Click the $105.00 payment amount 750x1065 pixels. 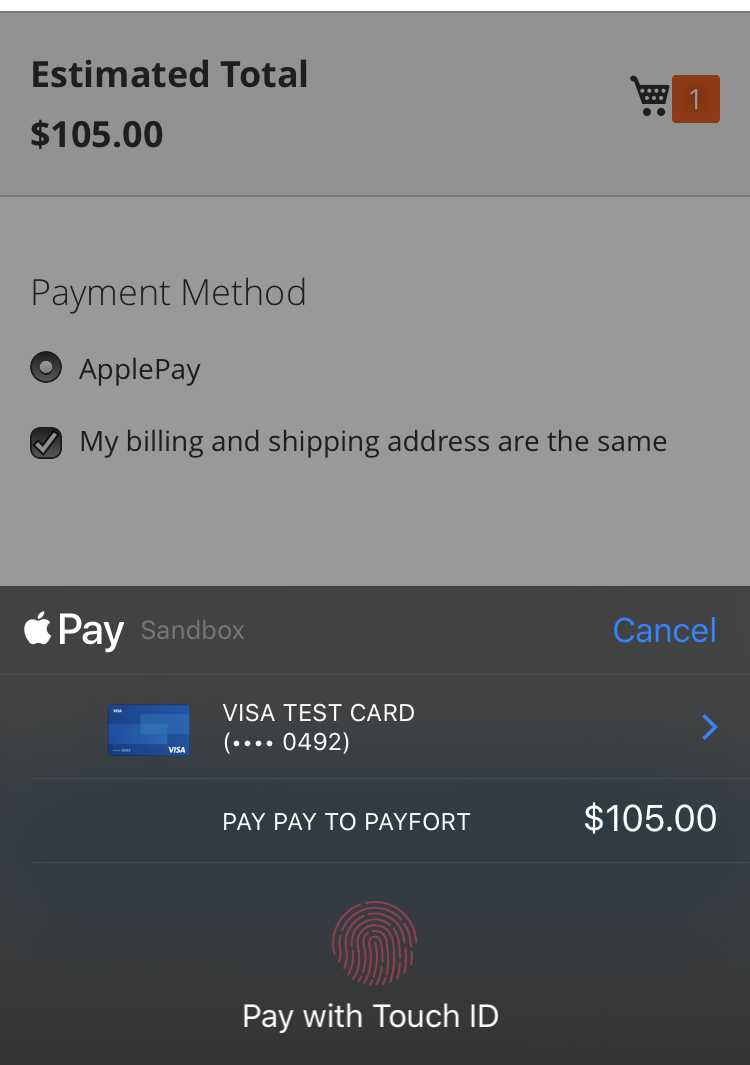pyautogui.click(x=650, y=818)
